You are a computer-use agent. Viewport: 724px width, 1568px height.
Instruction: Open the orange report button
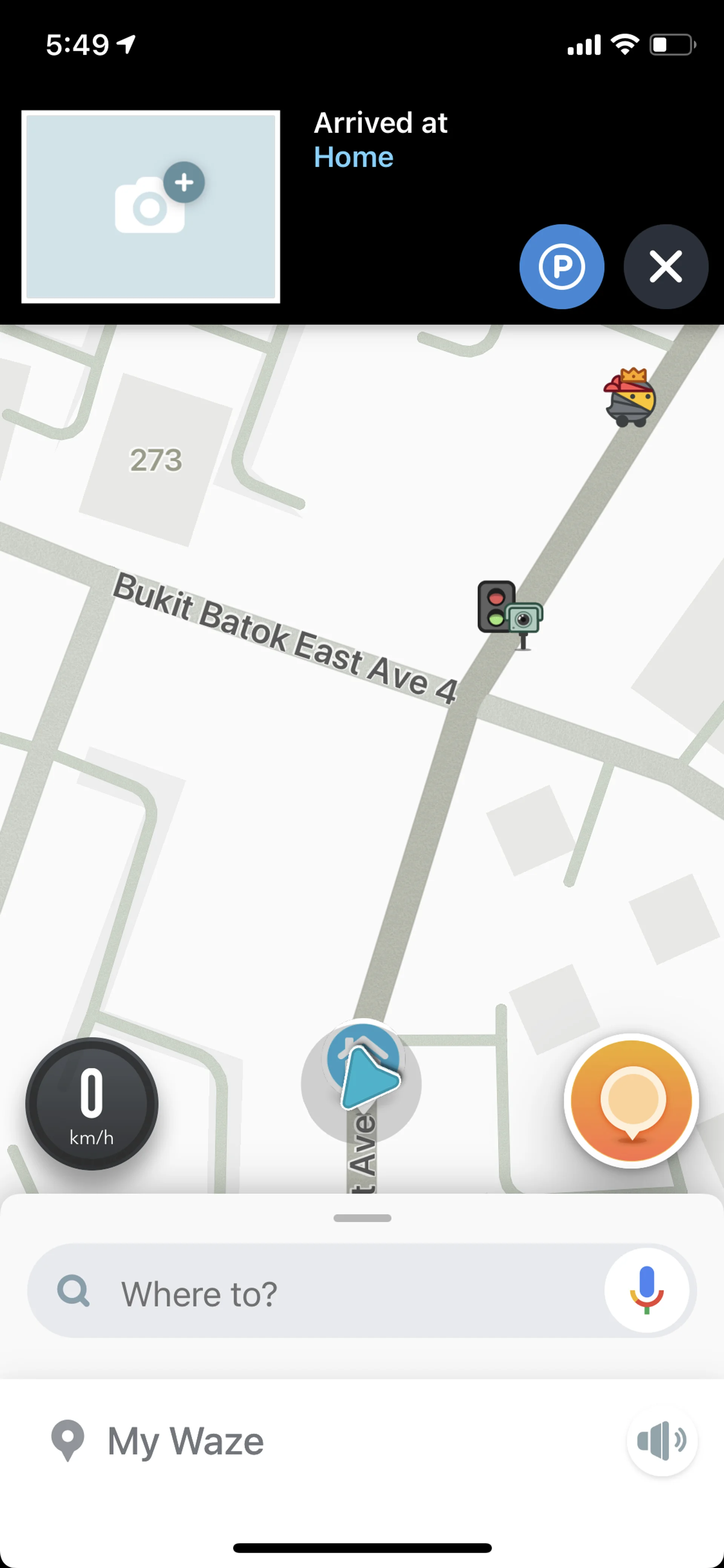(x=631, y=1101)
